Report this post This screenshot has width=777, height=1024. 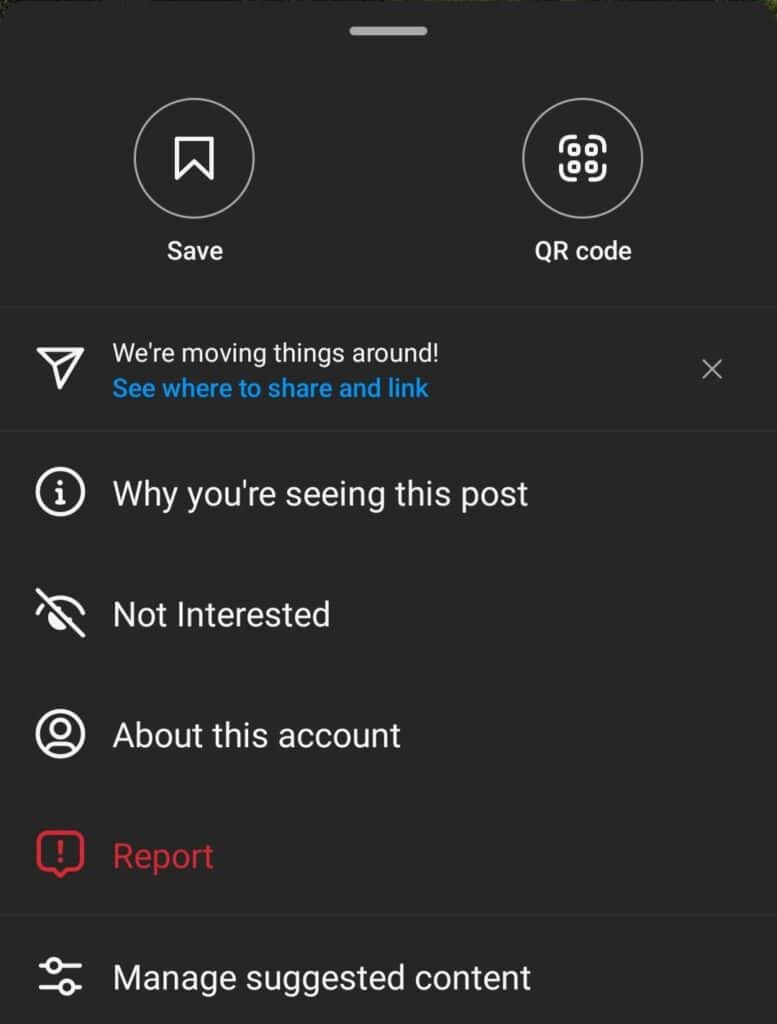pyautogui.click(x=163, y=856)
